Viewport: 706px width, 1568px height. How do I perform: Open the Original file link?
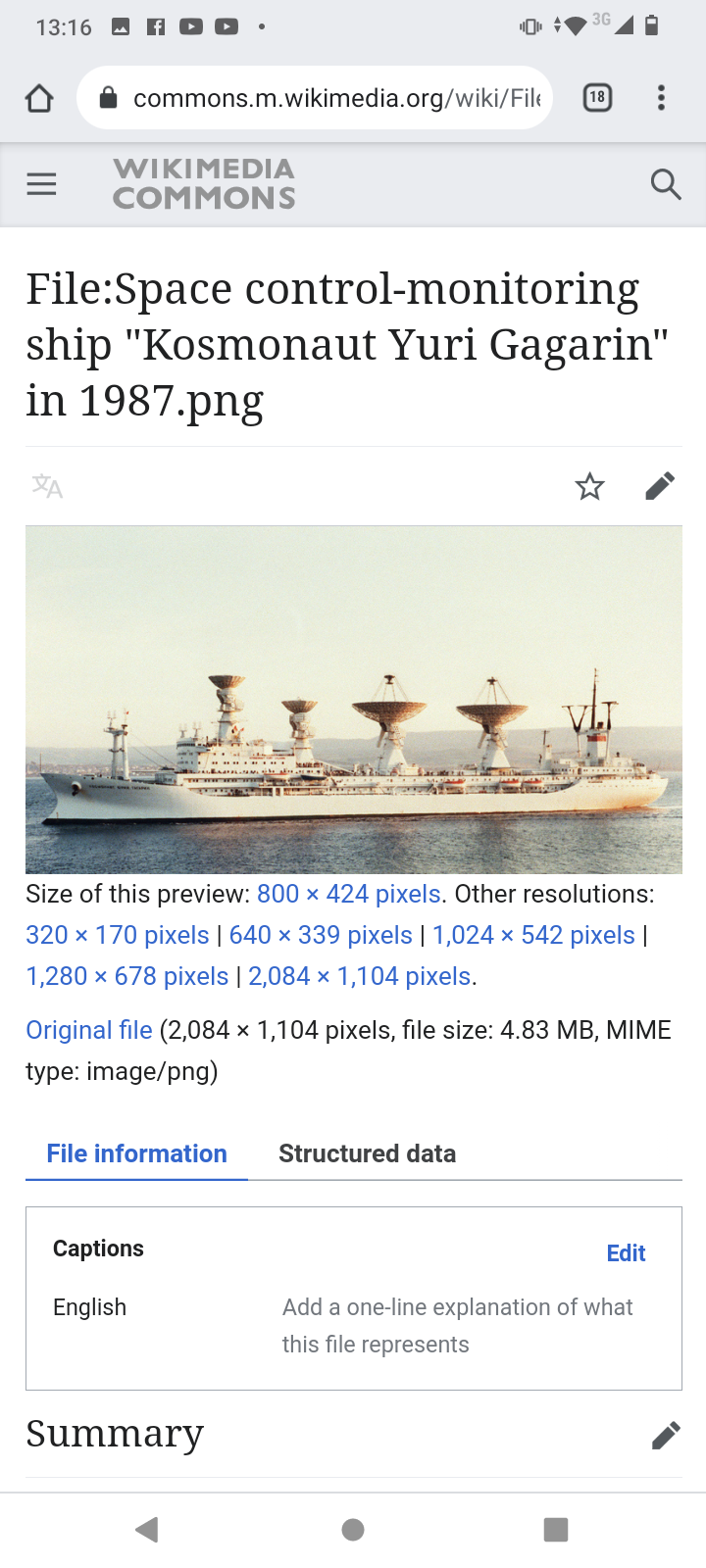tap(89, 1030)
